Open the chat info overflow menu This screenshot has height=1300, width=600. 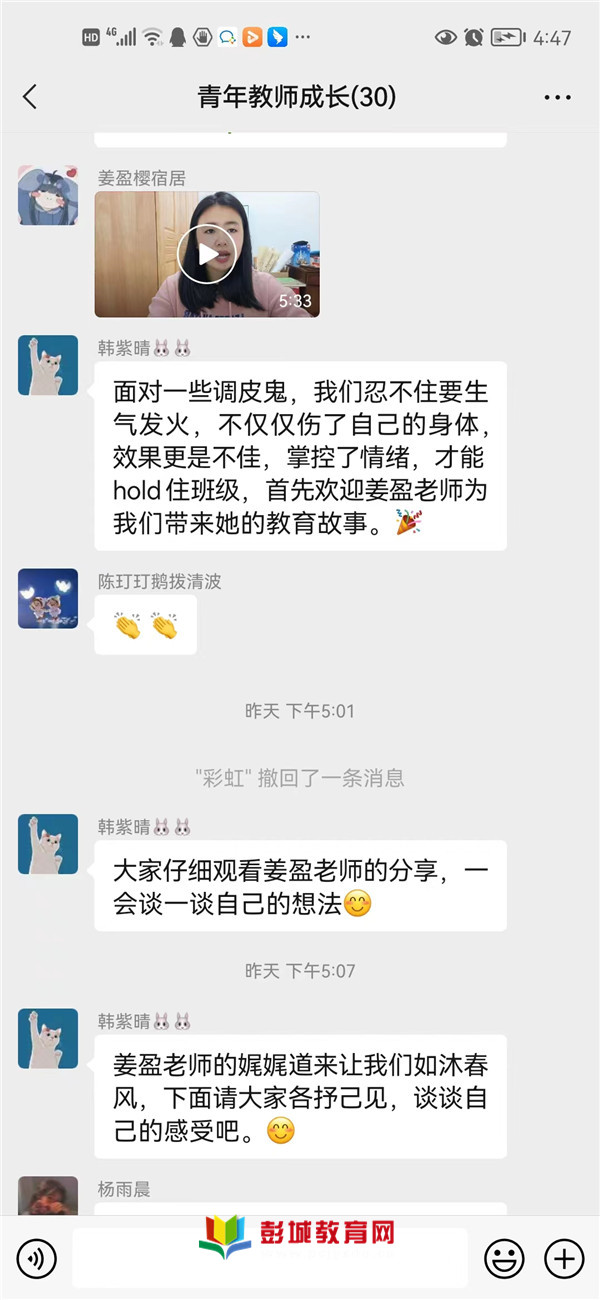557,98
